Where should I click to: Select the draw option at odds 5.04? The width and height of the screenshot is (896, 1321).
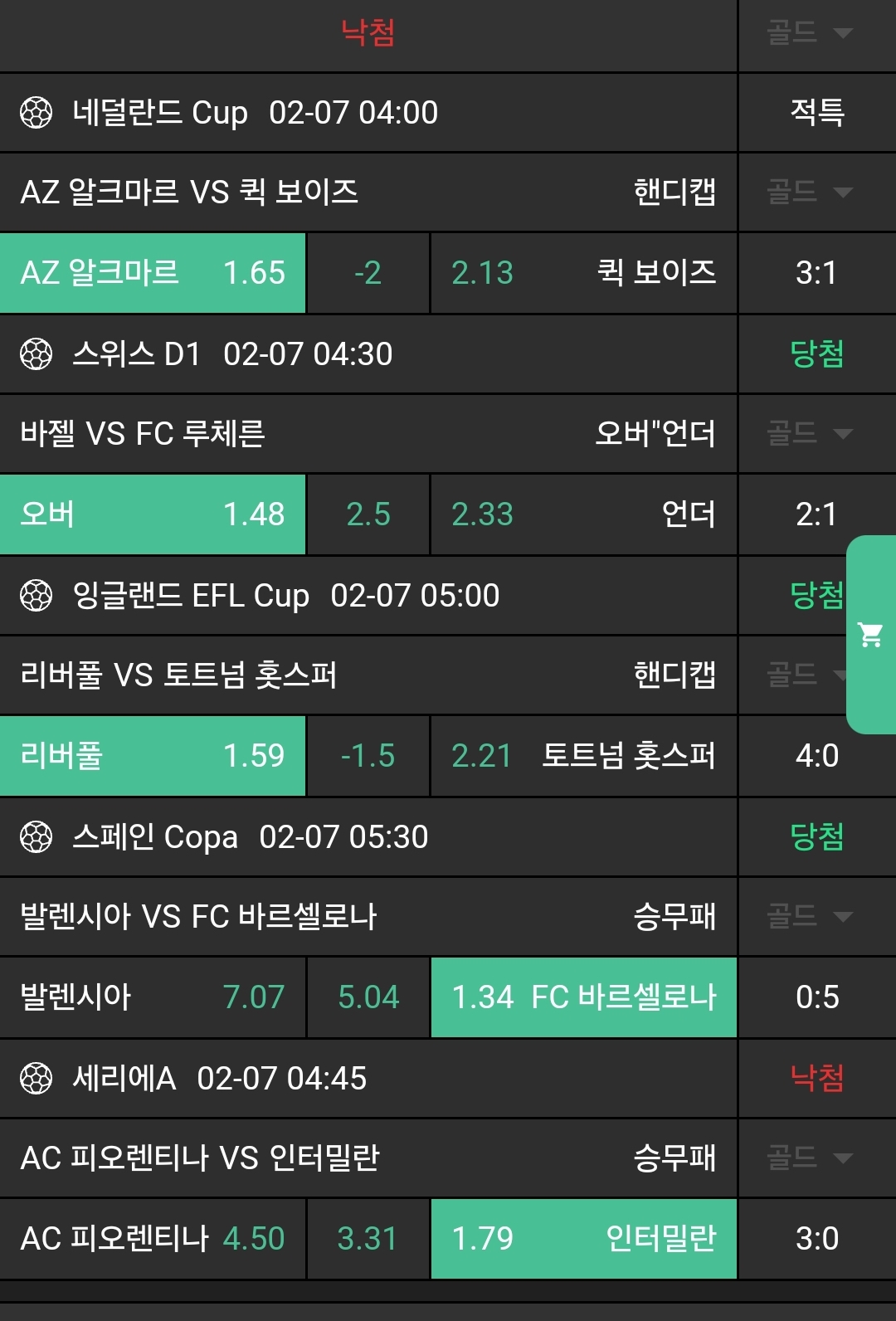coord(368,997)
